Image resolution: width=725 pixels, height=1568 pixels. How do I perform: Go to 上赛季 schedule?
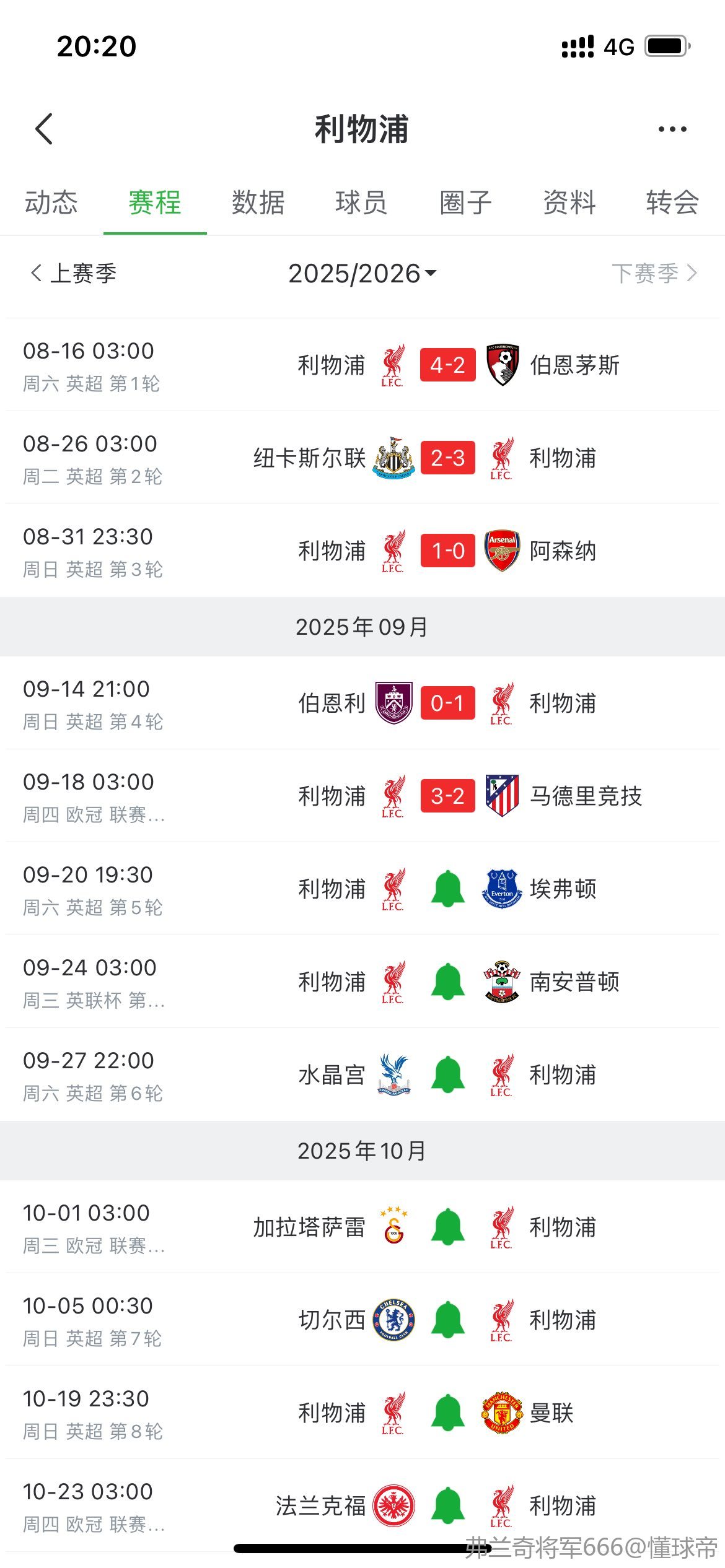73,273
